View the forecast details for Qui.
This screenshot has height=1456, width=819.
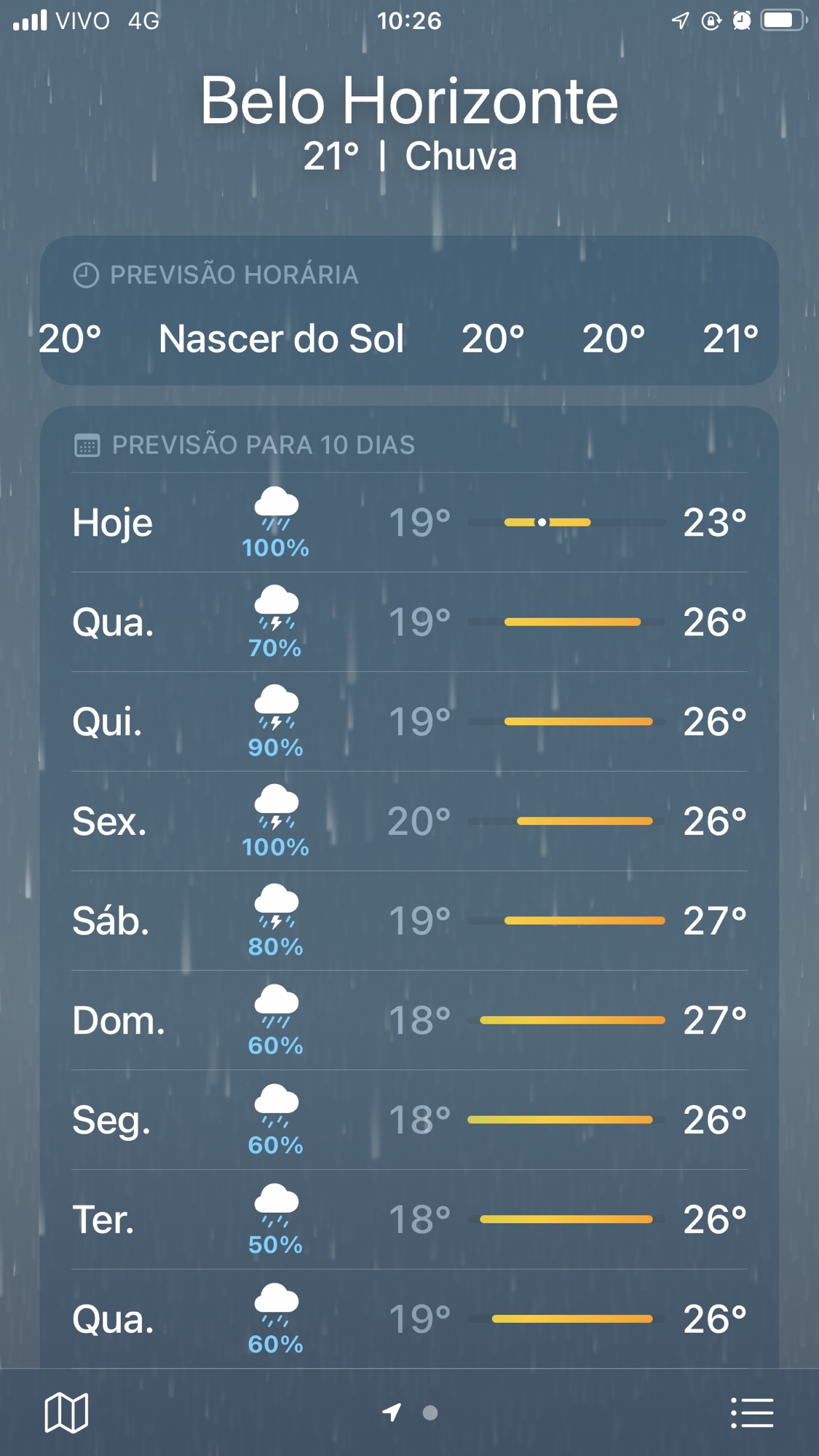pos(409,721)
